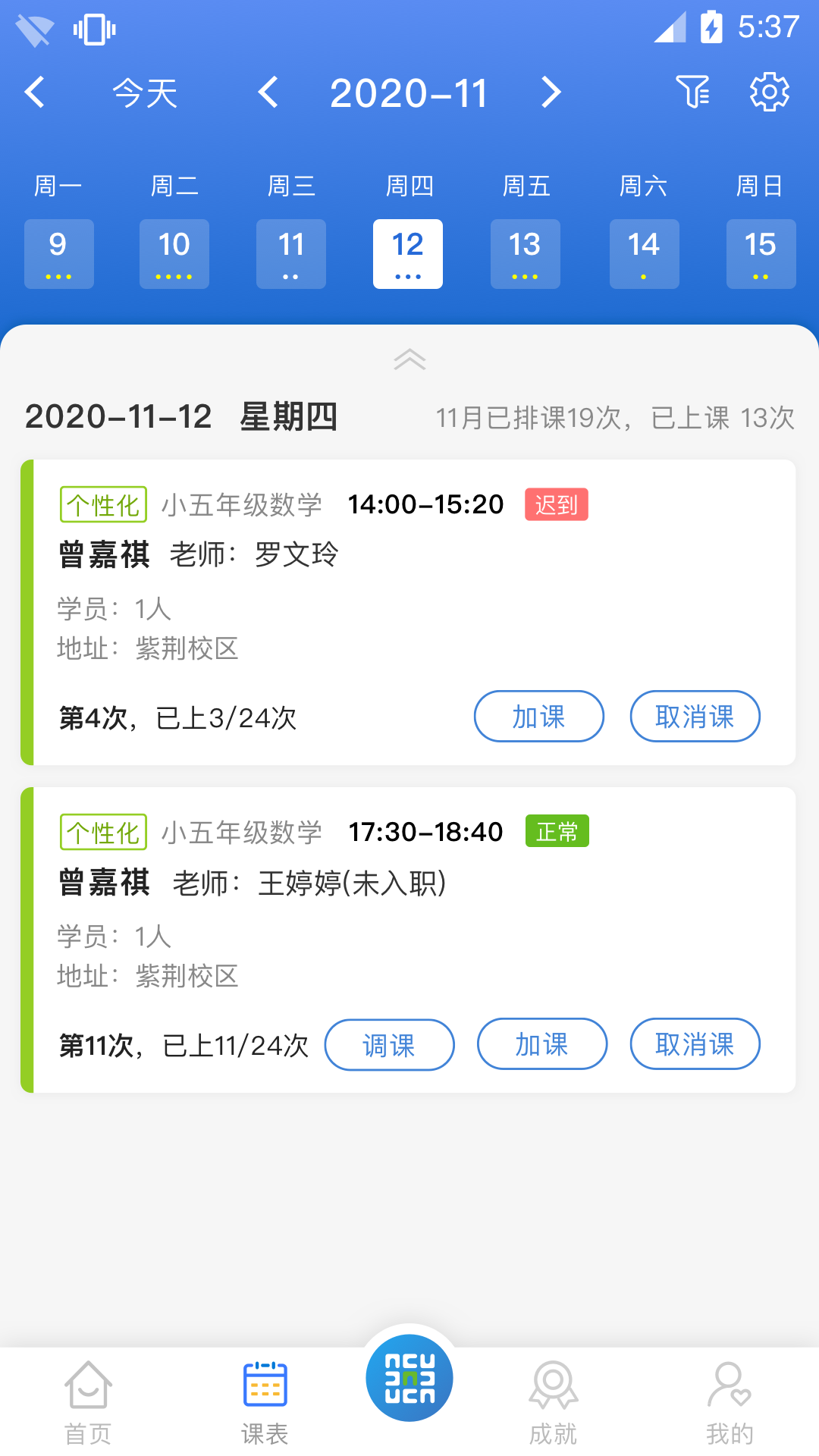Tap the center circular app logo button

coord(409,1379)
